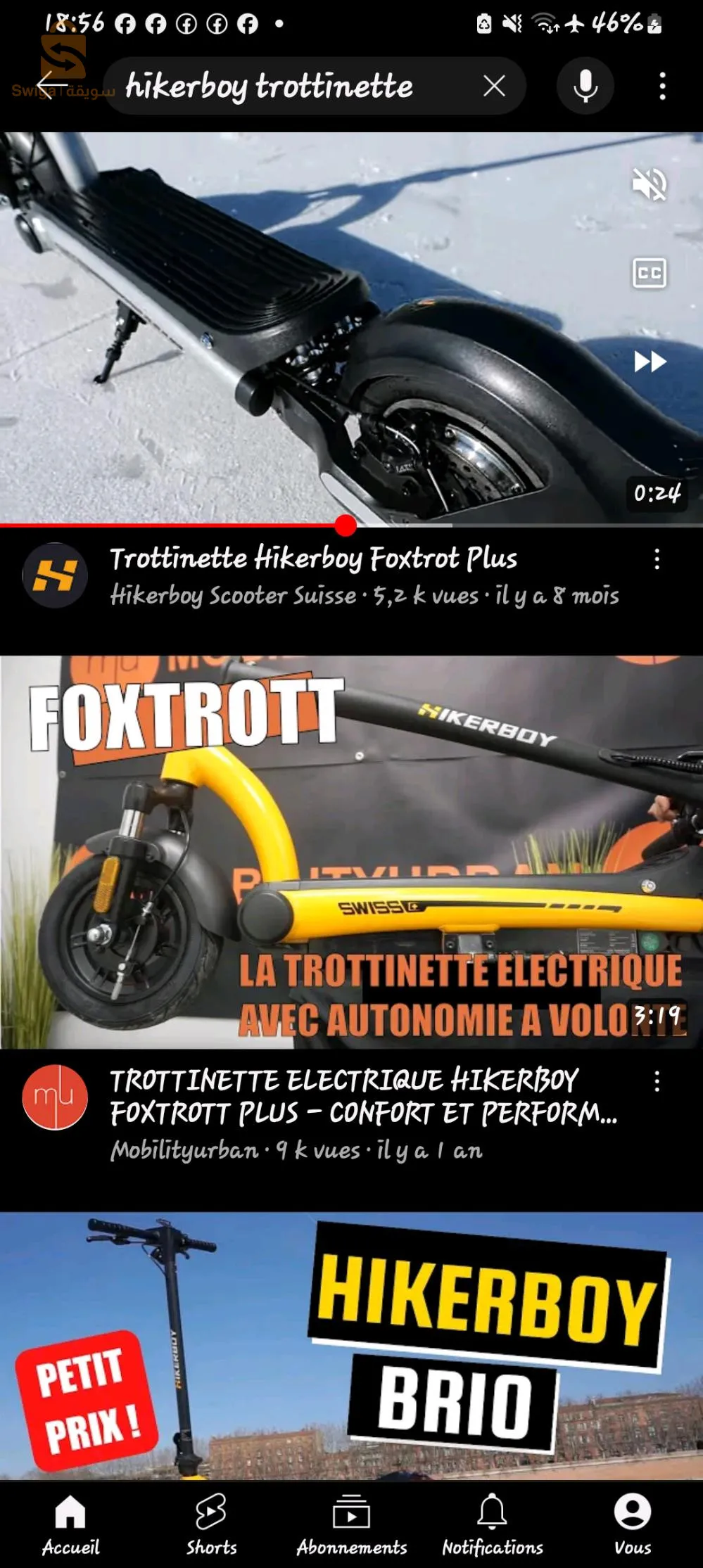View the Notifications tab
Viewport: 703px width, 1568px height.
492,1524
